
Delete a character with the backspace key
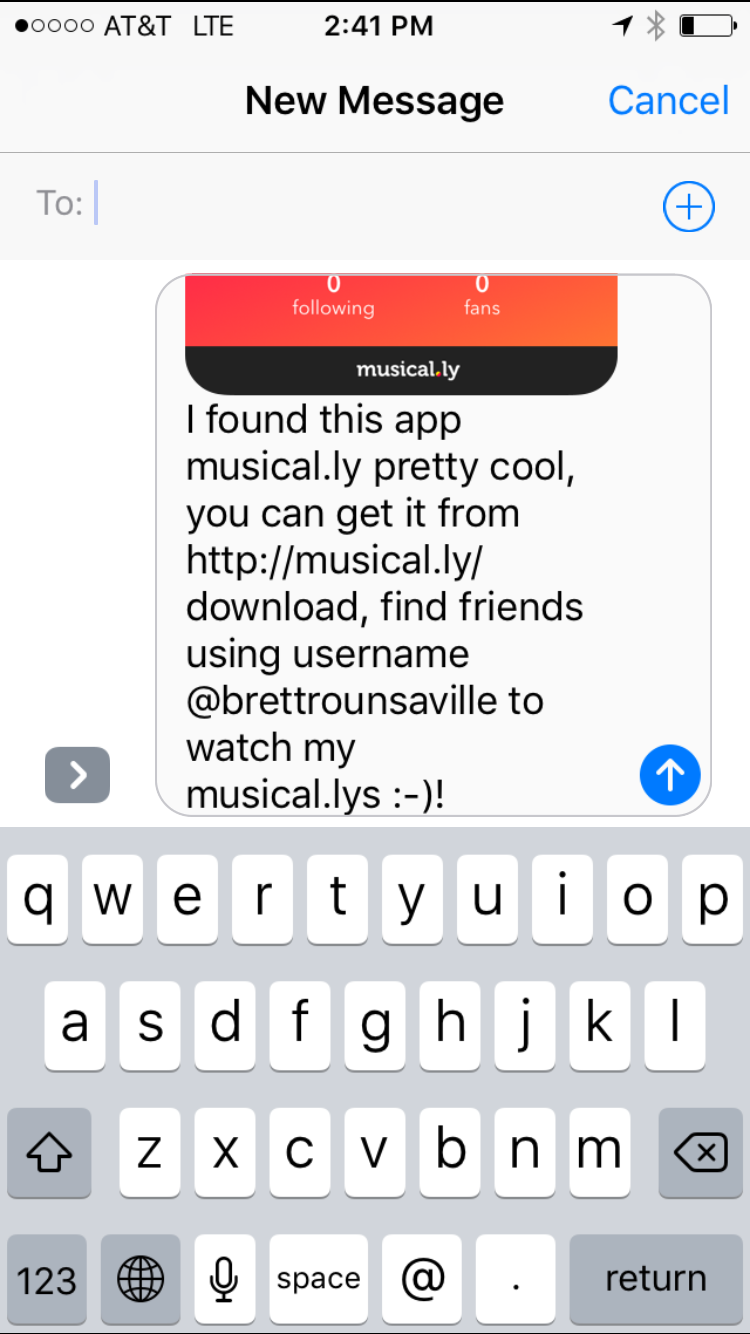700,1154
